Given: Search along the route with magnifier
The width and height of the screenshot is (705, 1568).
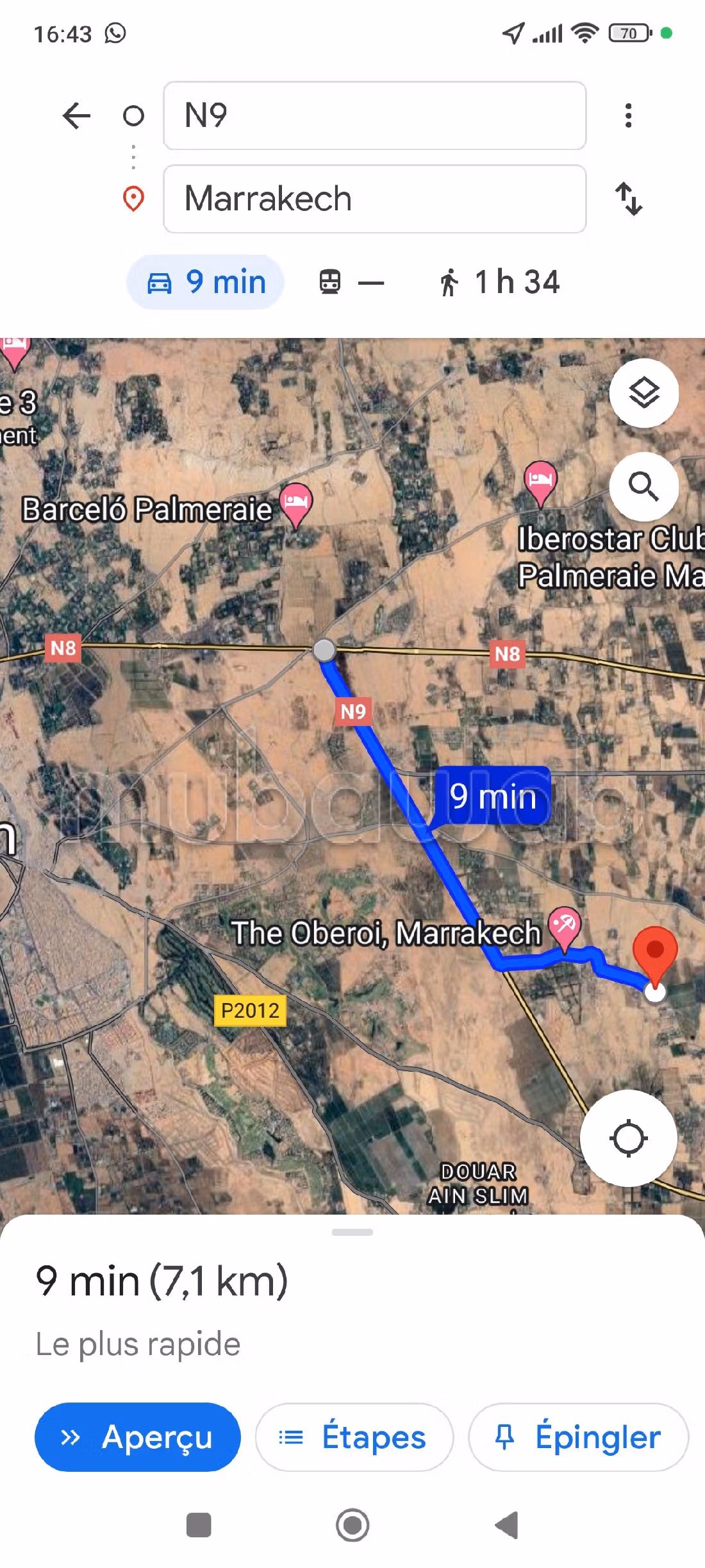Looking at the screenshot, I should (x=643, y=486).
